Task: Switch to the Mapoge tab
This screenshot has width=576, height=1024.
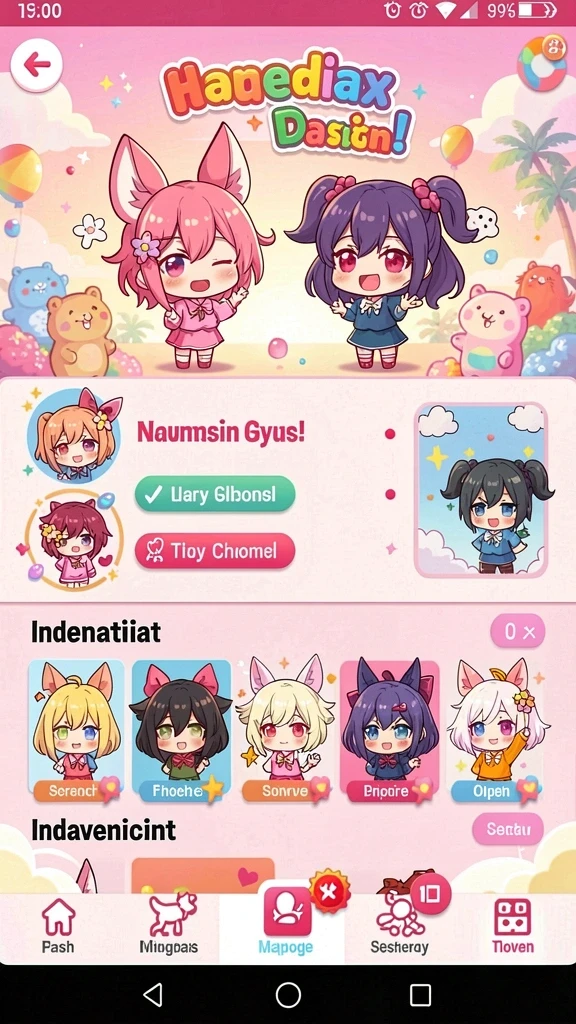Action: [x=285, y=925]
